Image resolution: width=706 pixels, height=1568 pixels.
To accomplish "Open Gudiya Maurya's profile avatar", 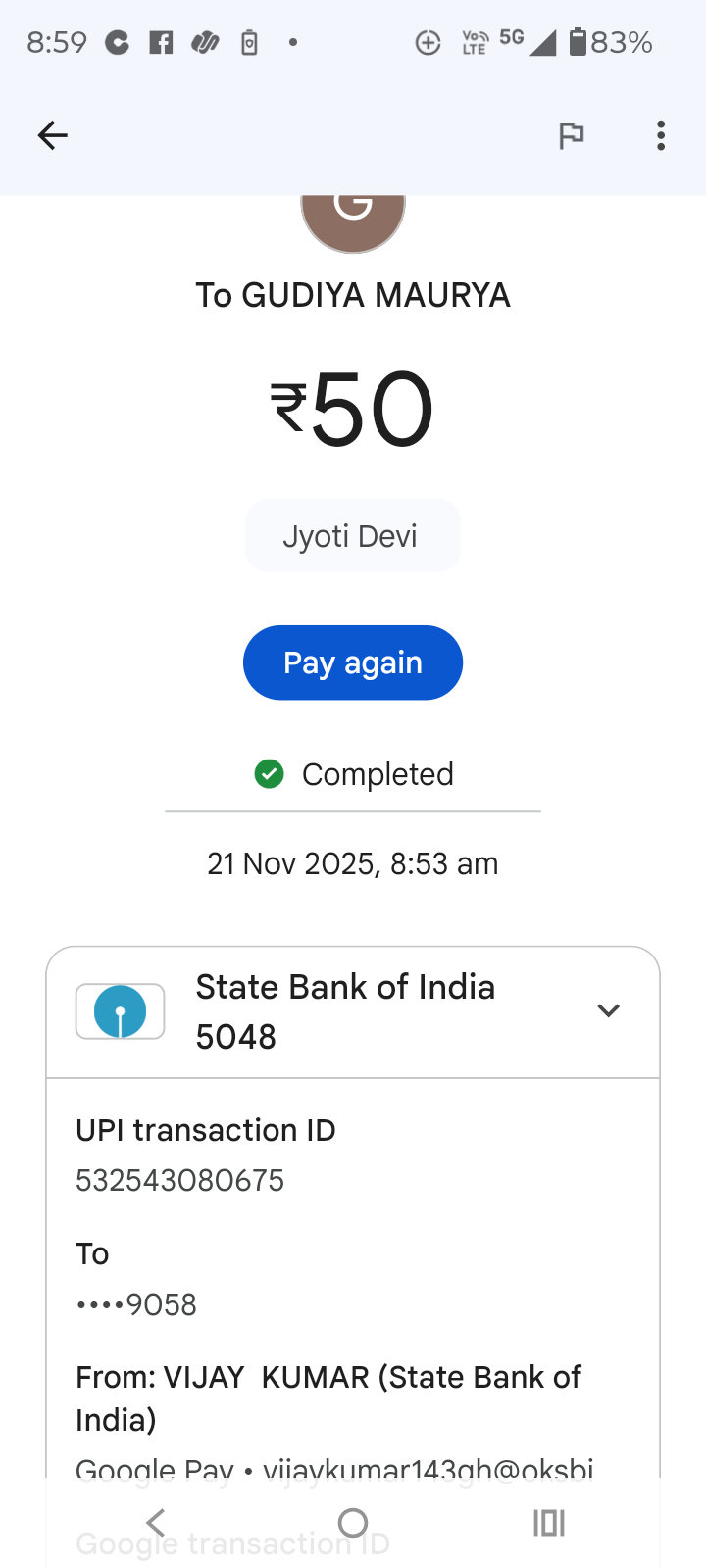I will tap(353, 220).
